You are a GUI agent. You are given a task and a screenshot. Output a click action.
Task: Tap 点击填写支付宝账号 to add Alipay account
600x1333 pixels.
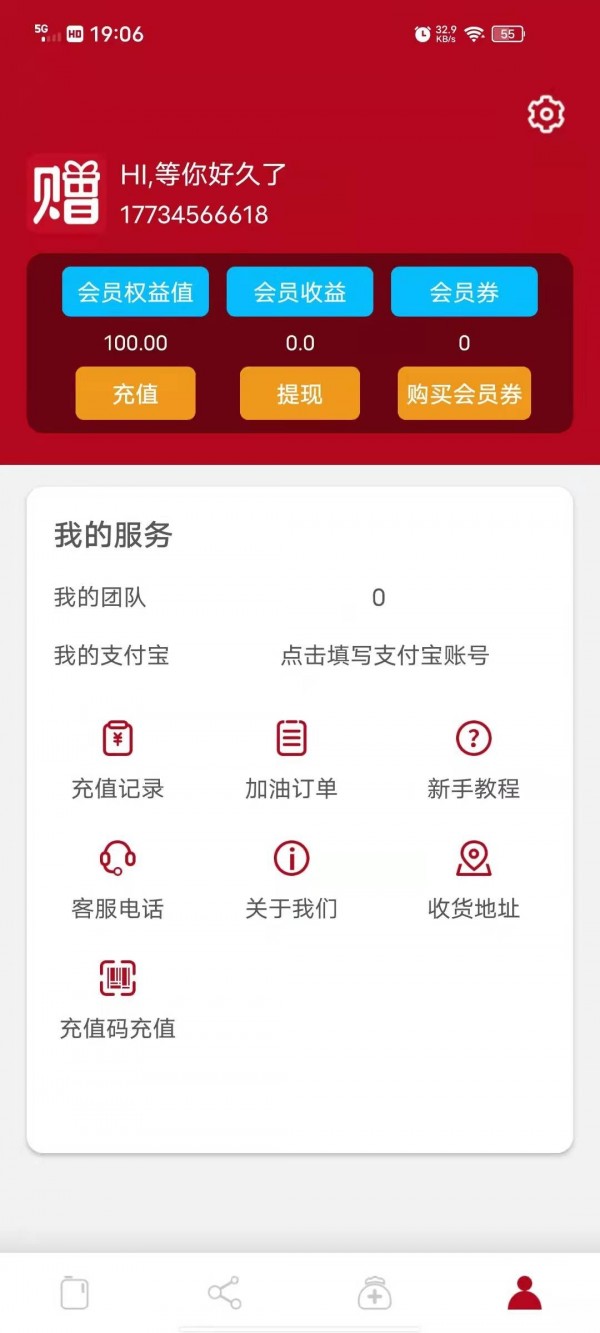pos(384,656)
